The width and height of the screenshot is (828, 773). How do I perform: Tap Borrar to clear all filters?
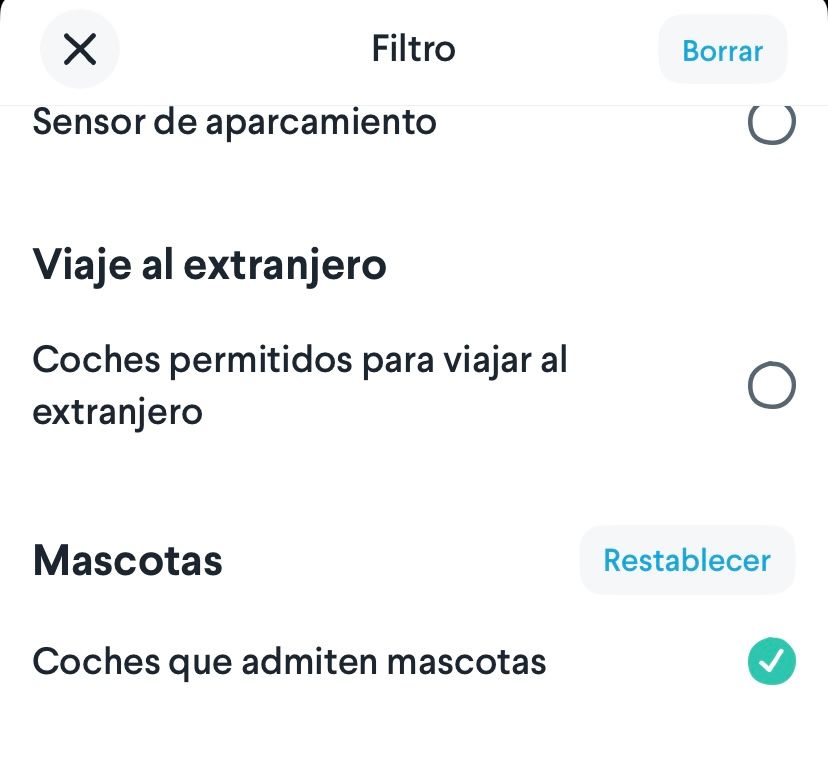(722, 50)
